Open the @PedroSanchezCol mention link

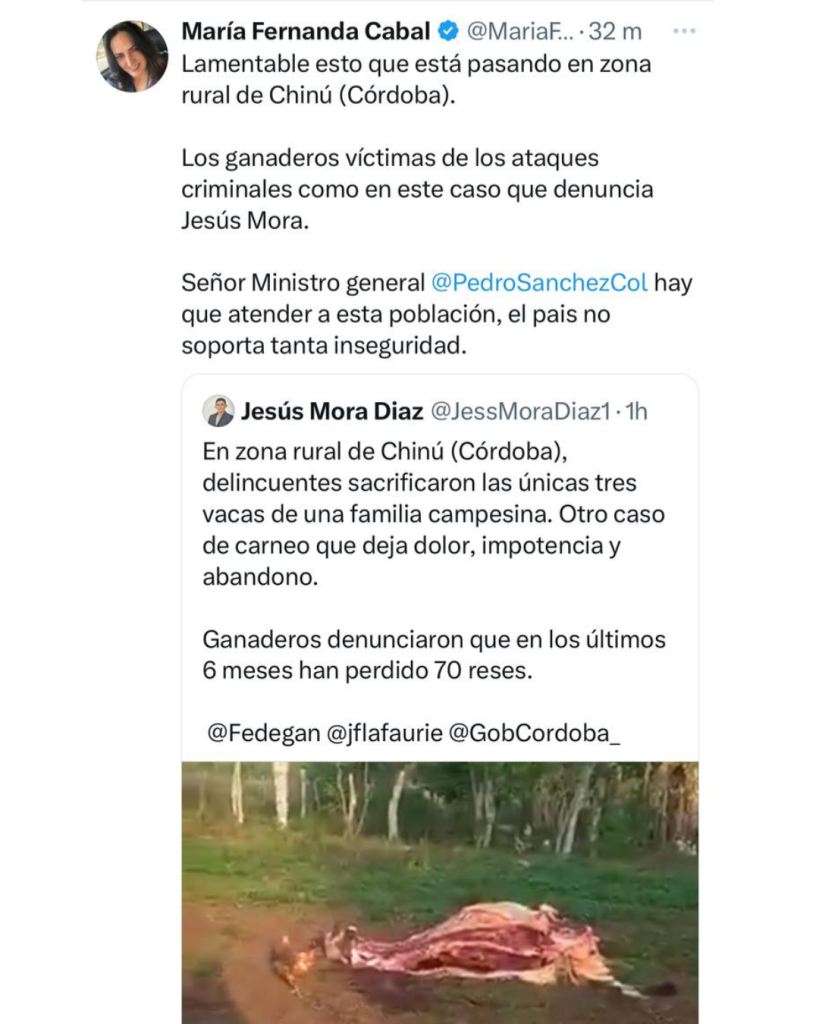pos(539,283)
